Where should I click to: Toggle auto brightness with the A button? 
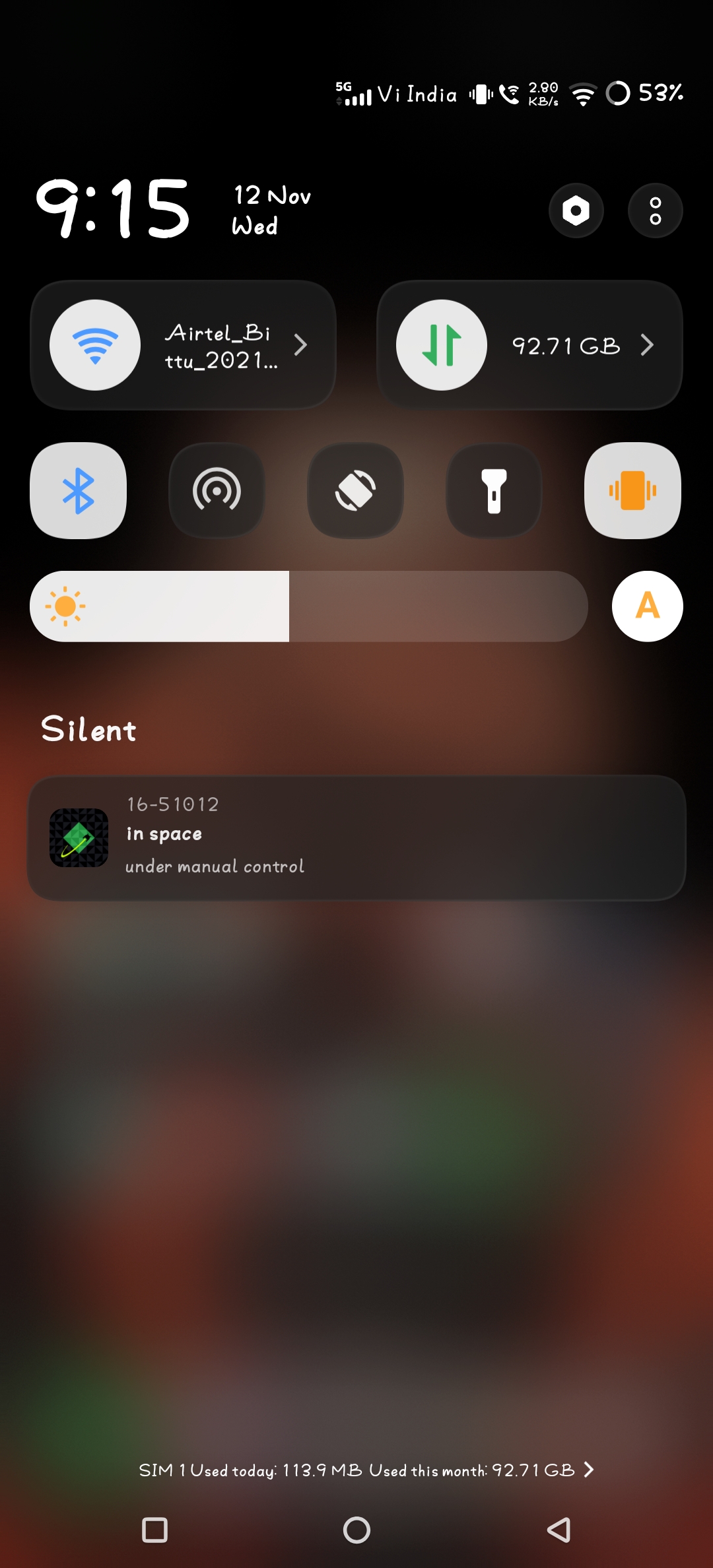[x=647, y=606]
